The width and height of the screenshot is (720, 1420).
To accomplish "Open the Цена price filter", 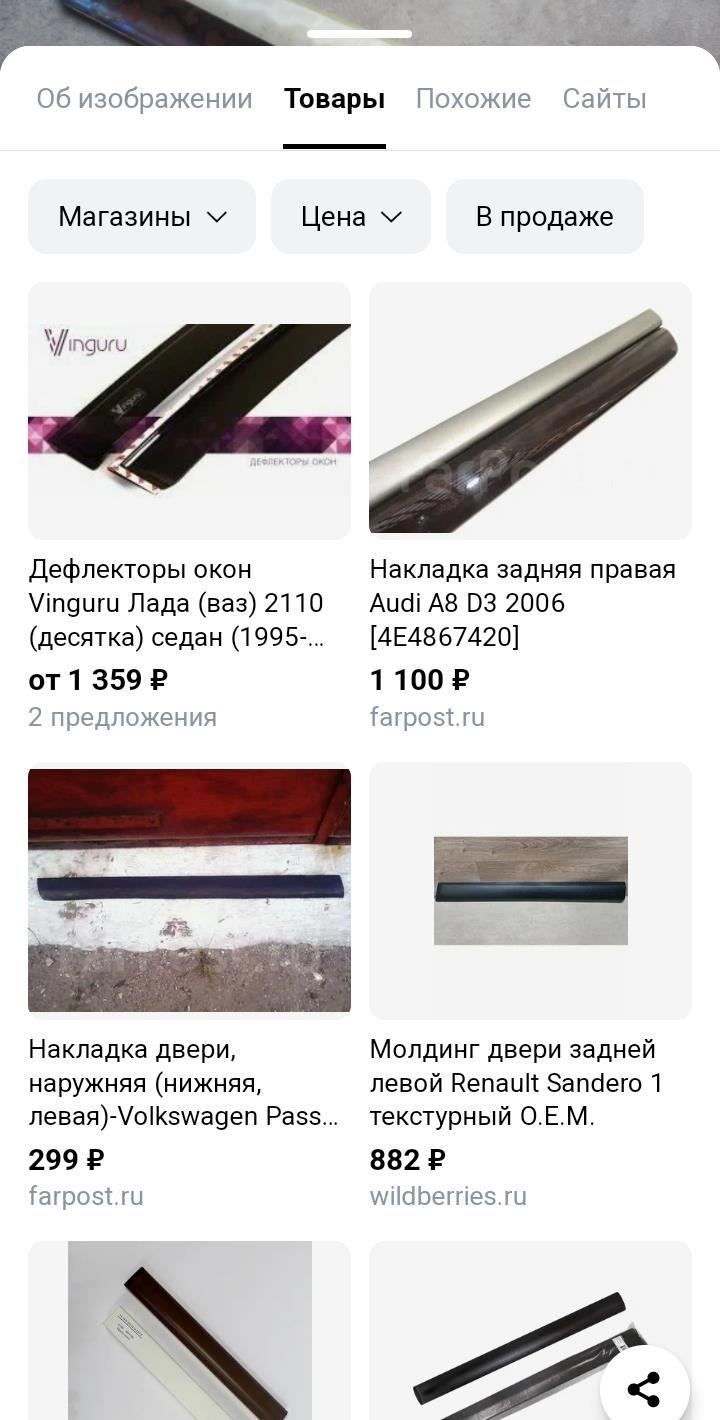I will (x=350, y=217).
